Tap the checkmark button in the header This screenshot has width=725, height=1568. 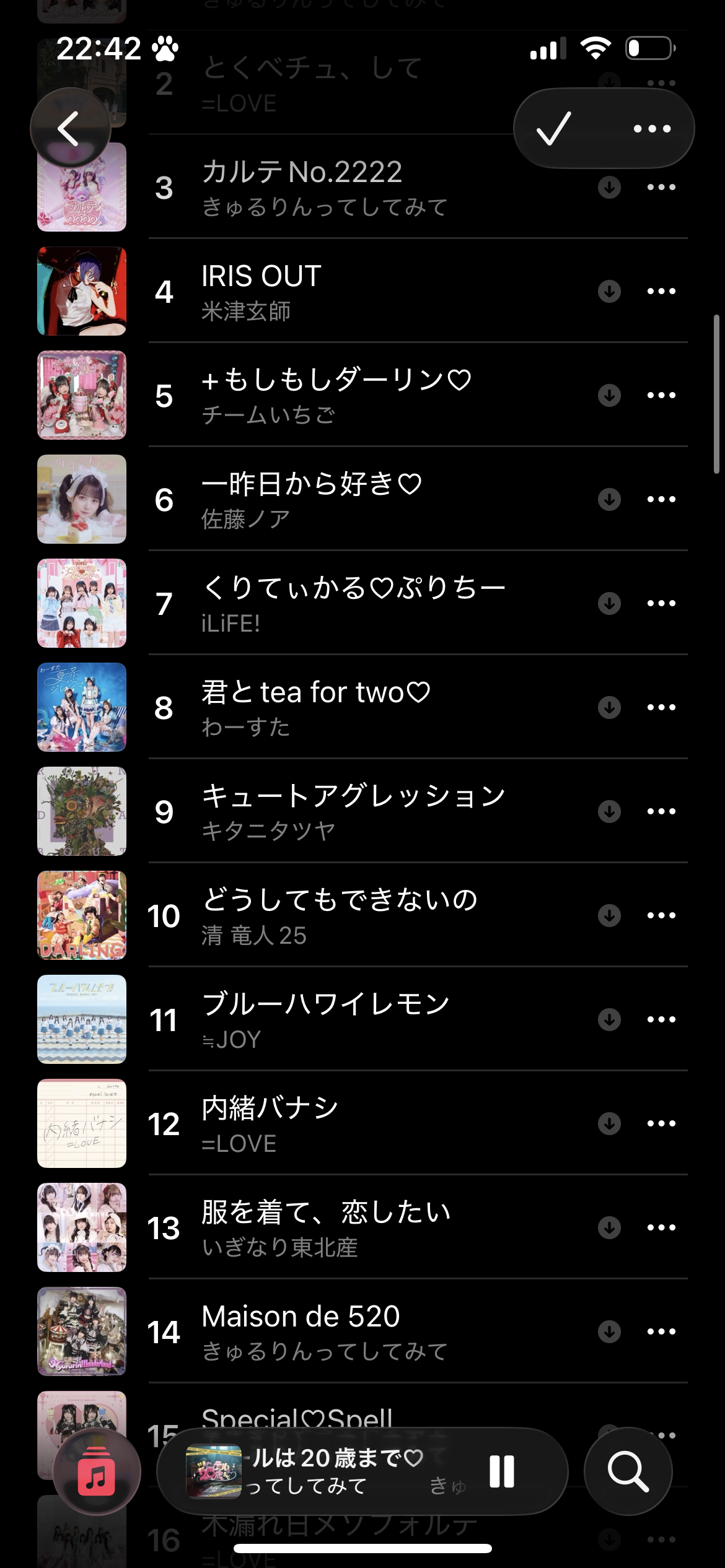coord(553,129)
